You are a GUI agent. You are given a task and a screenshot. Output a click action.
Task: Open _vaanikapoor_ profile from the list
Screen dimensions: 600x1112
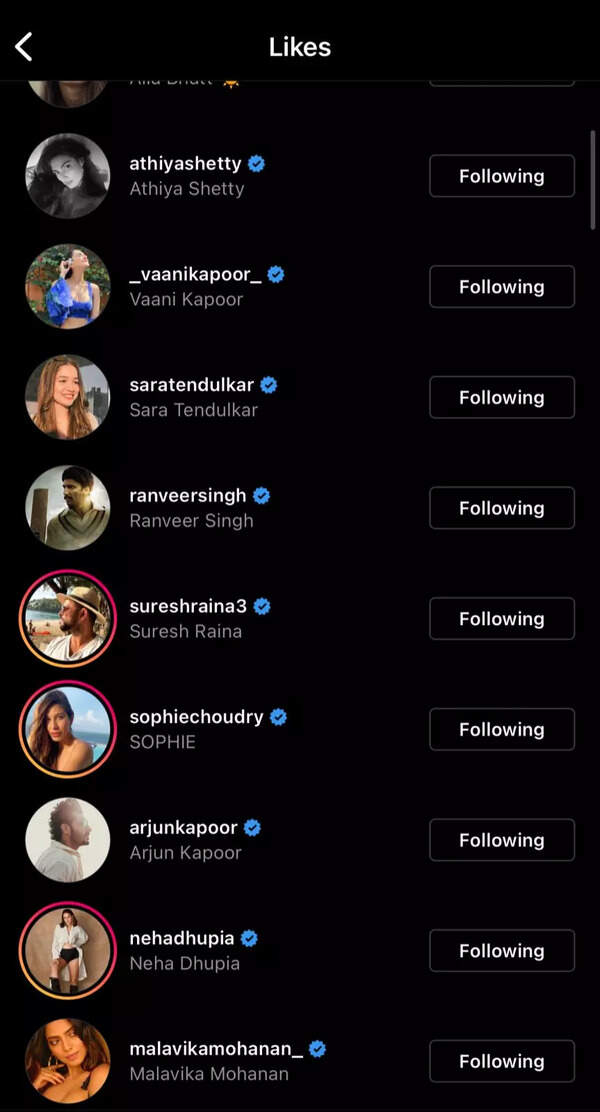pos(195,274)
